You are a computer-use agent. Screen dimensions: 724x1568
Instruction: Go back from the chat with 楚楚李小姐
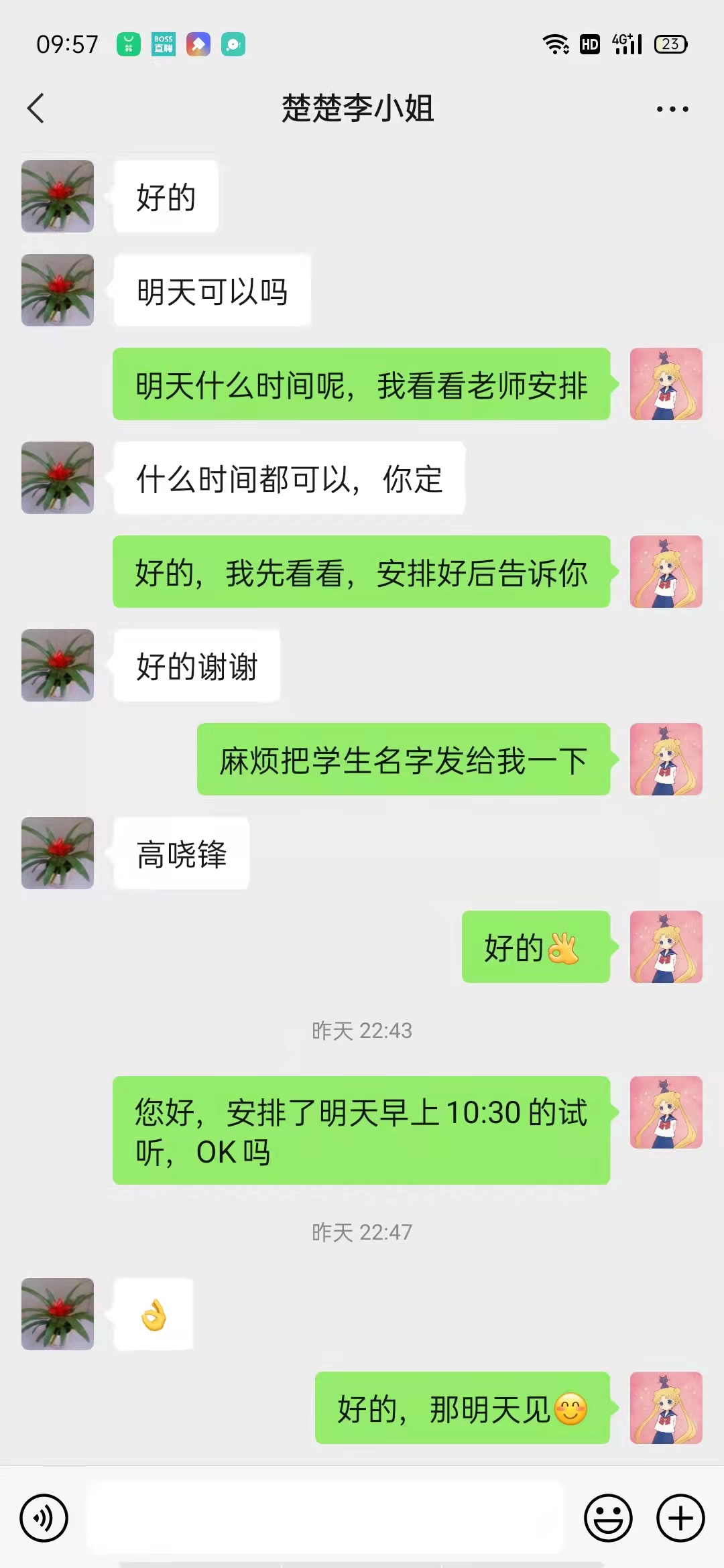[36, 109]
